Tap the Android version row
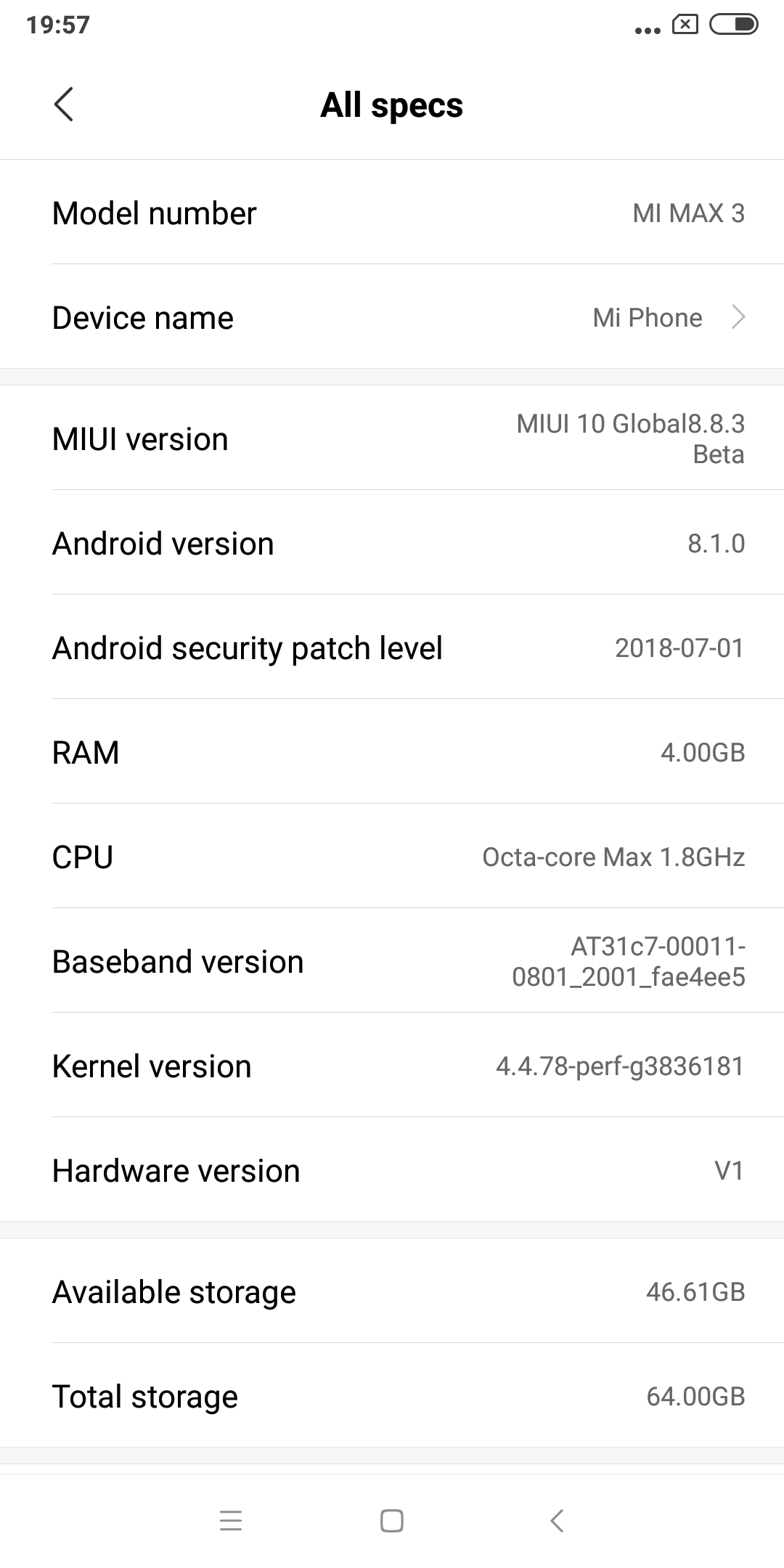Screen dimensions: 784x1568 pos(392,543)
